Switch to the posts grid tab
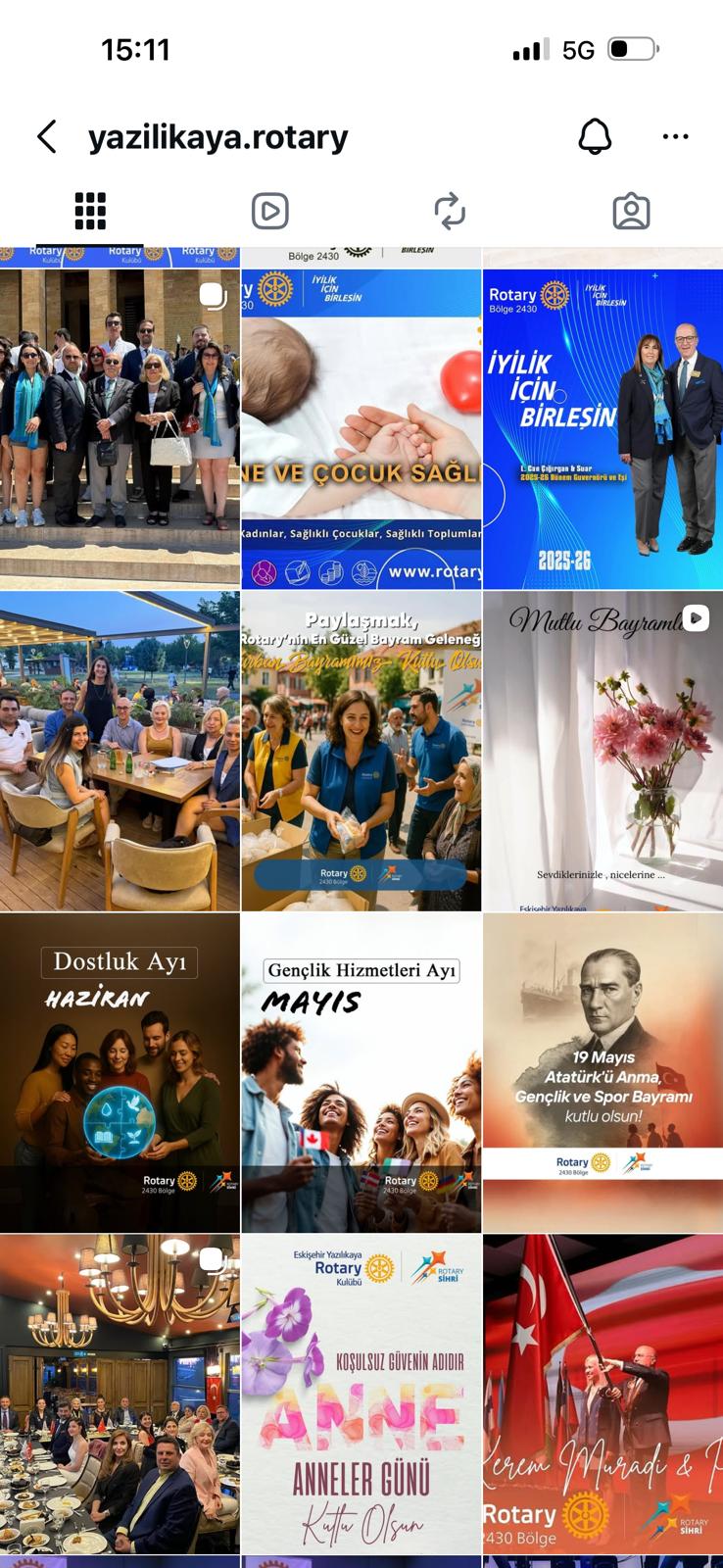The width and height of the screenshot is (723, 1568). coord(90,211)
